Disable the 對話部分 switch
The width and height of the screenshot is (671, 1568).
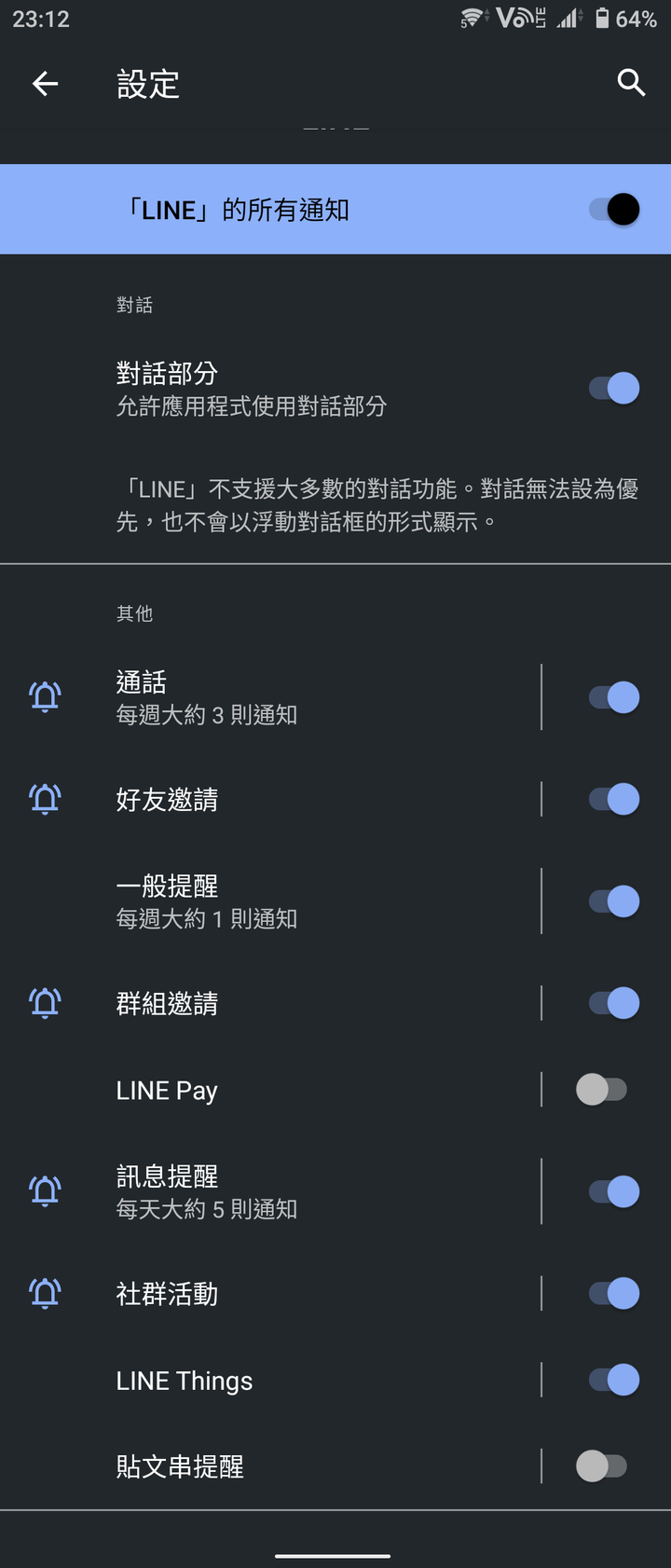(x=614, y=388)
